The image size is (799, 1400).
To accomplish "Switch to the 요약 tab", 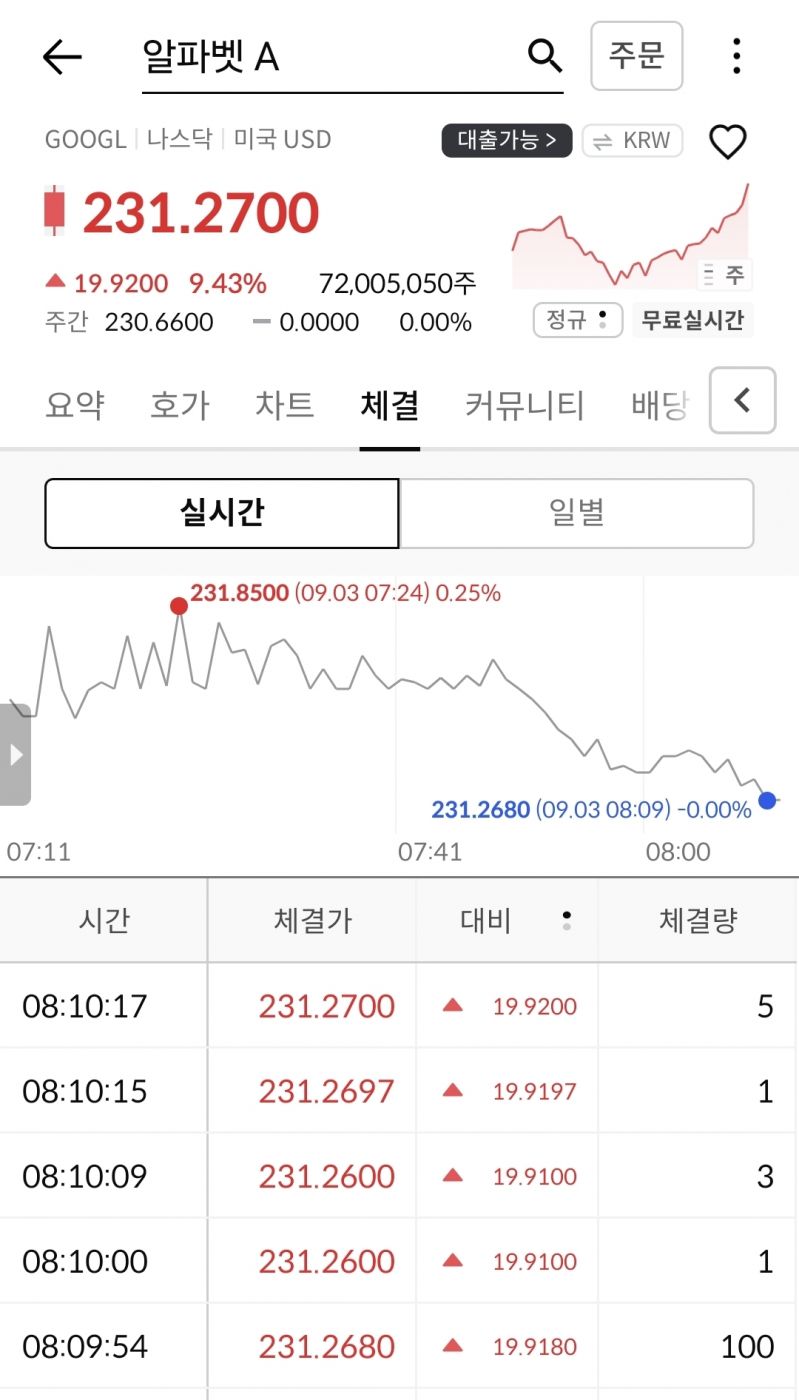I will pos(75,406).
